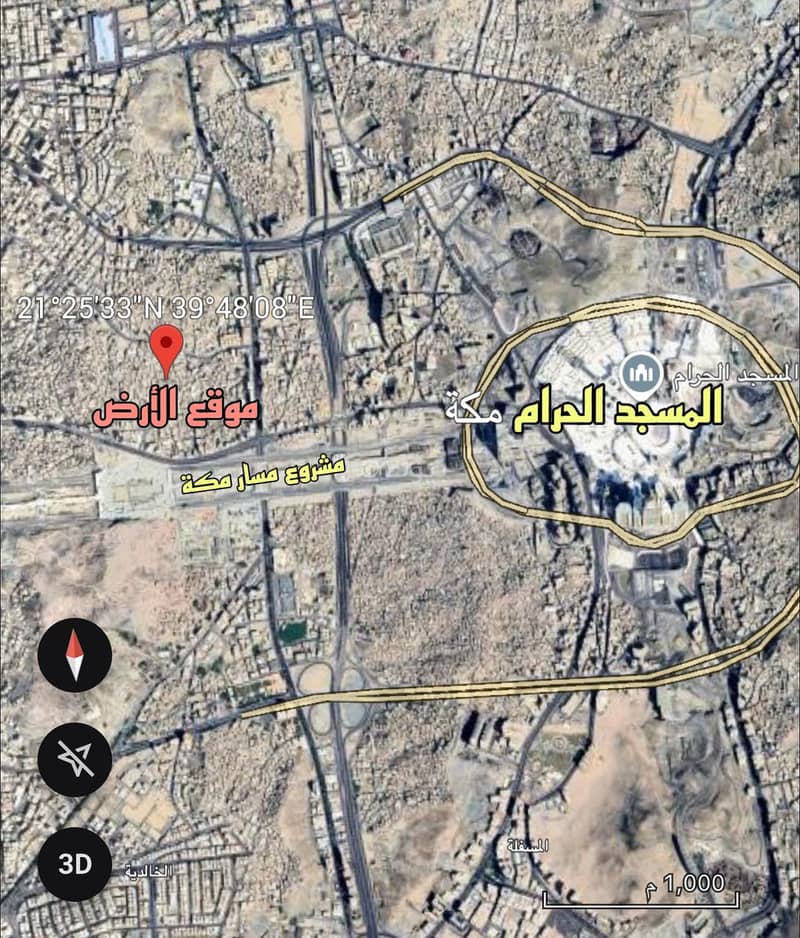This screenshot has width=800, height=938.
Task: Switch the map to 3D view
Action: [74, 864]
